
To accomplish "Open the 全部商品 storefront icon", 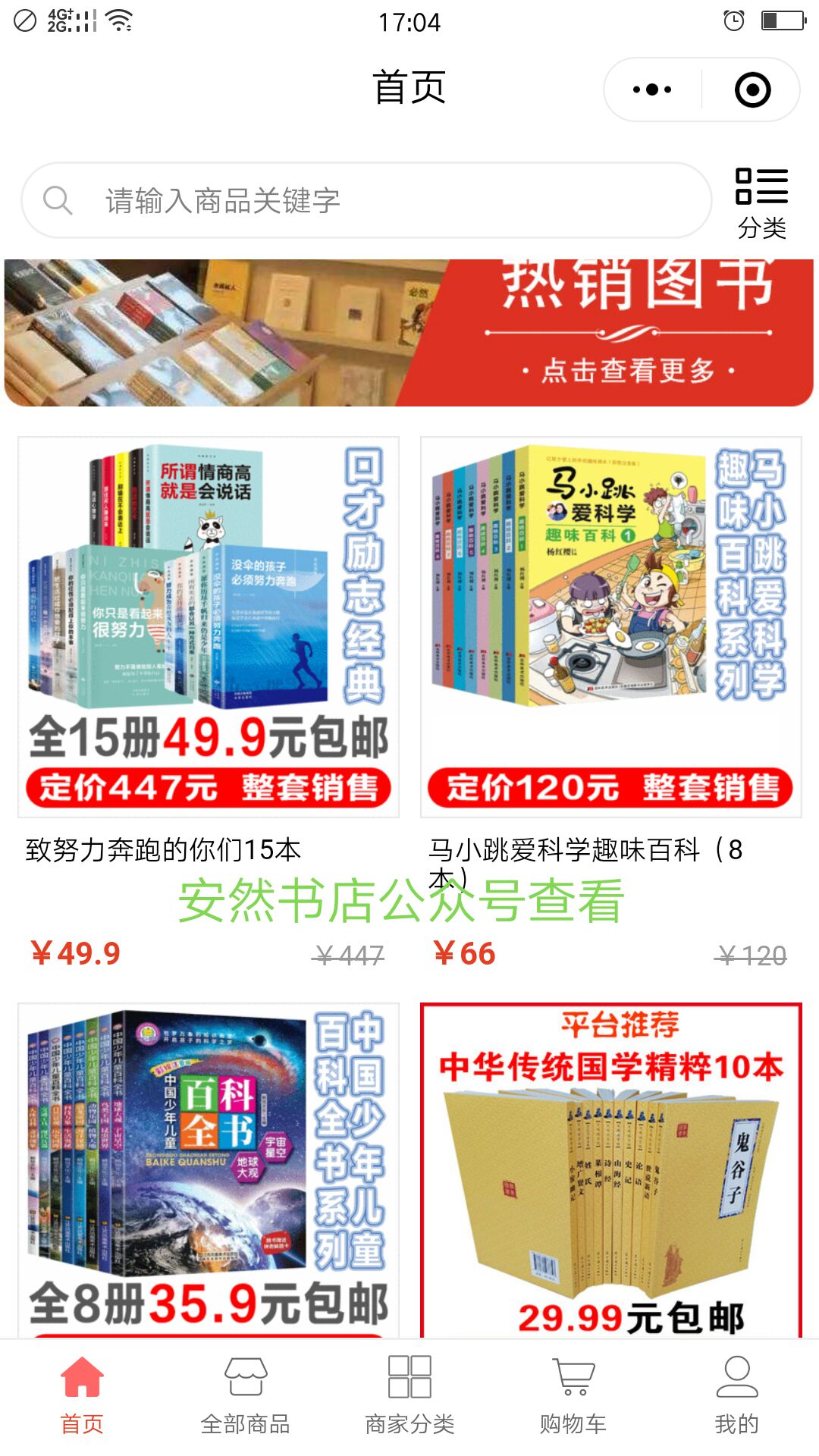I will tap(244, 1385).
